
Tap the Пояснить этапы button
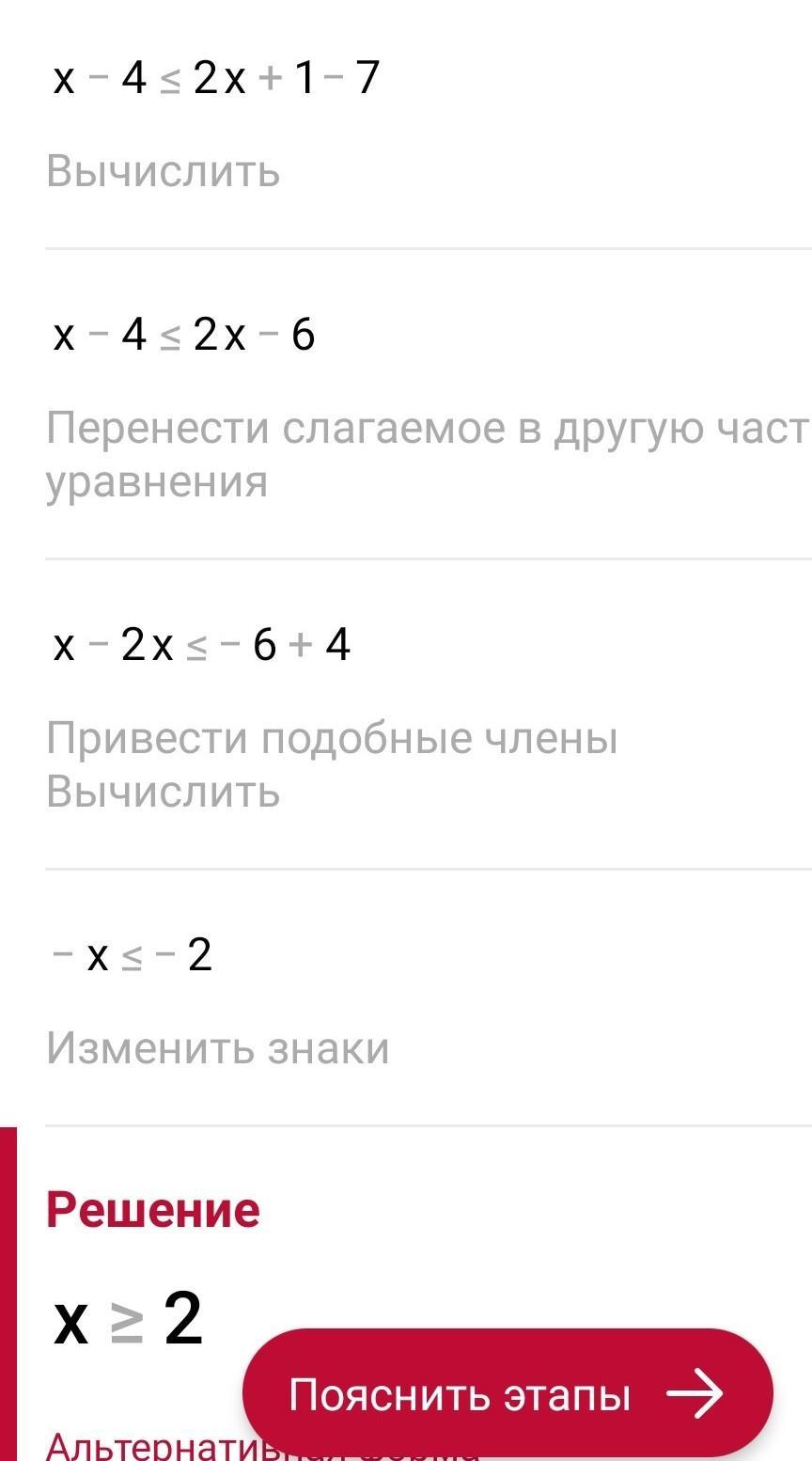(x=507, y=1393)
